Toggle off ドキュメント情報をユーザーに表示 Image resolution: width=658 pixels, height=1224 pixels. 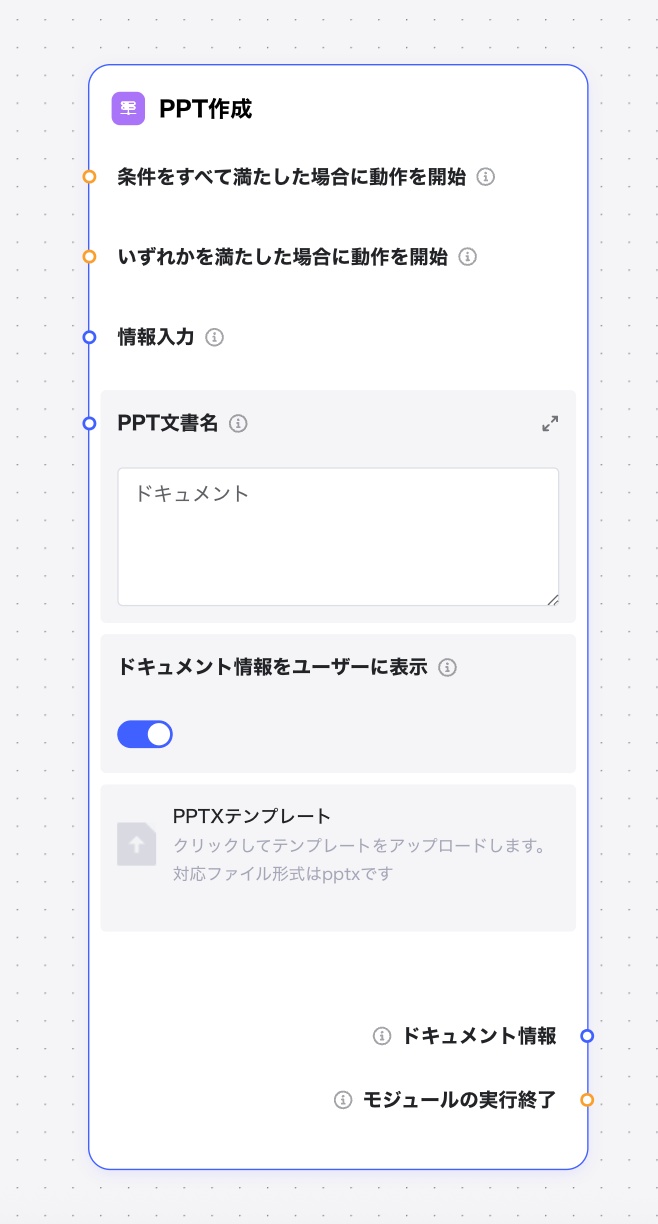145,734
